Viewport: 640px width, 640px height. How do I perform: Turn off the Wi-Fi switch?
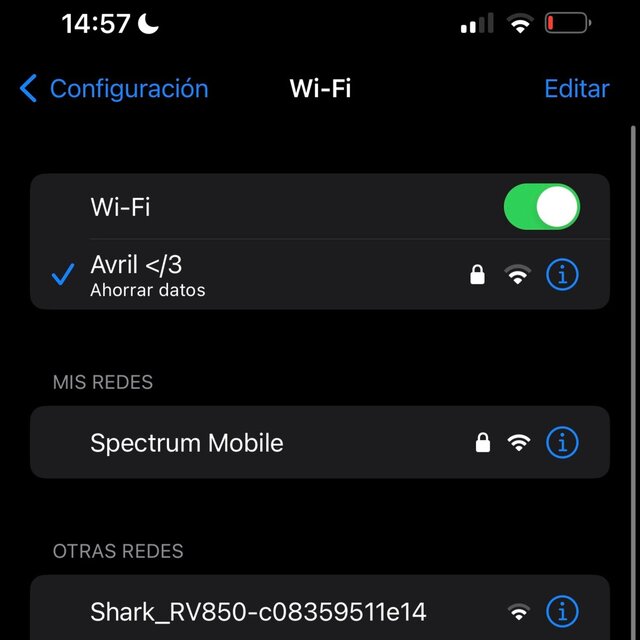coord(541,207)
